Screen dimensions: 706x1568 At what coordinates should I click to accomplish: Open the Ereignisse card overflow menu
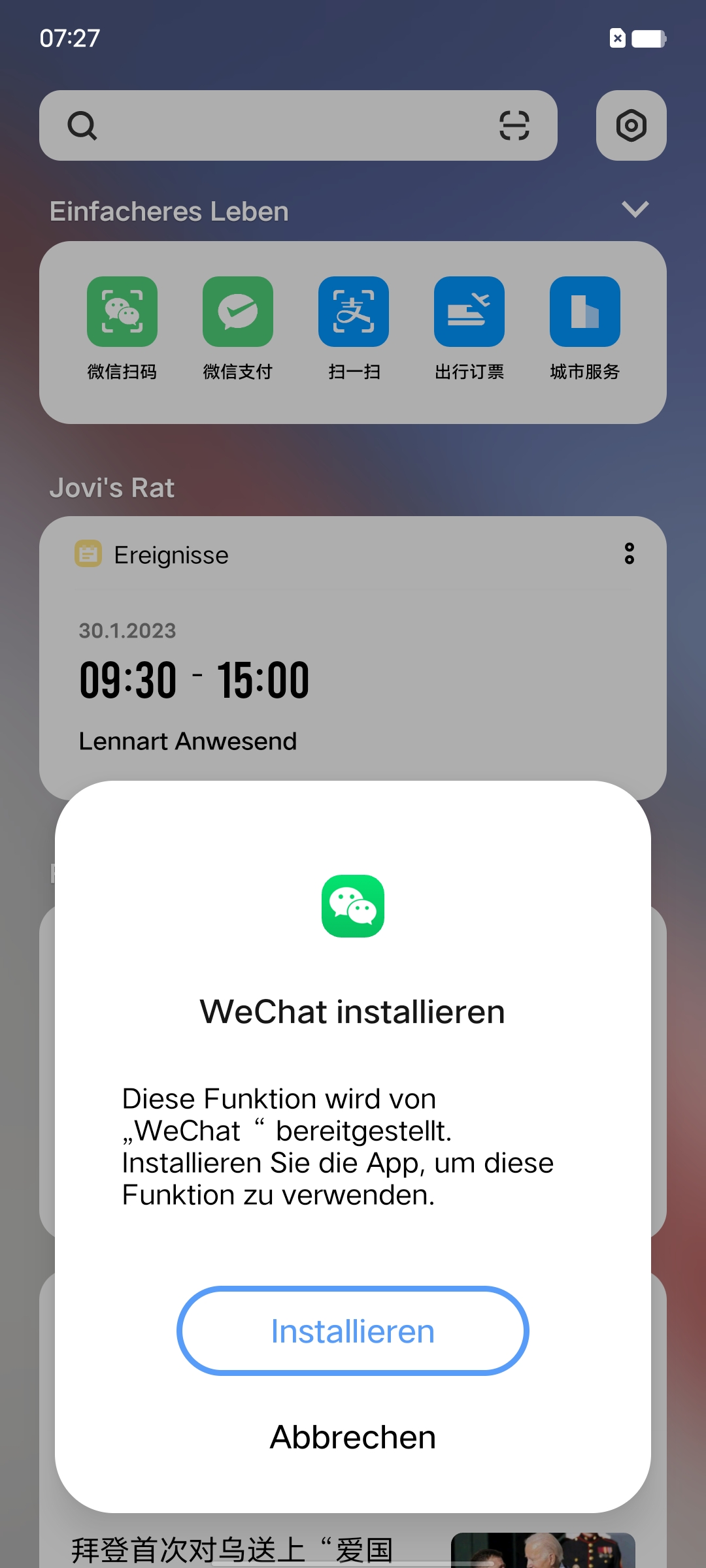(x=630, y=553)
